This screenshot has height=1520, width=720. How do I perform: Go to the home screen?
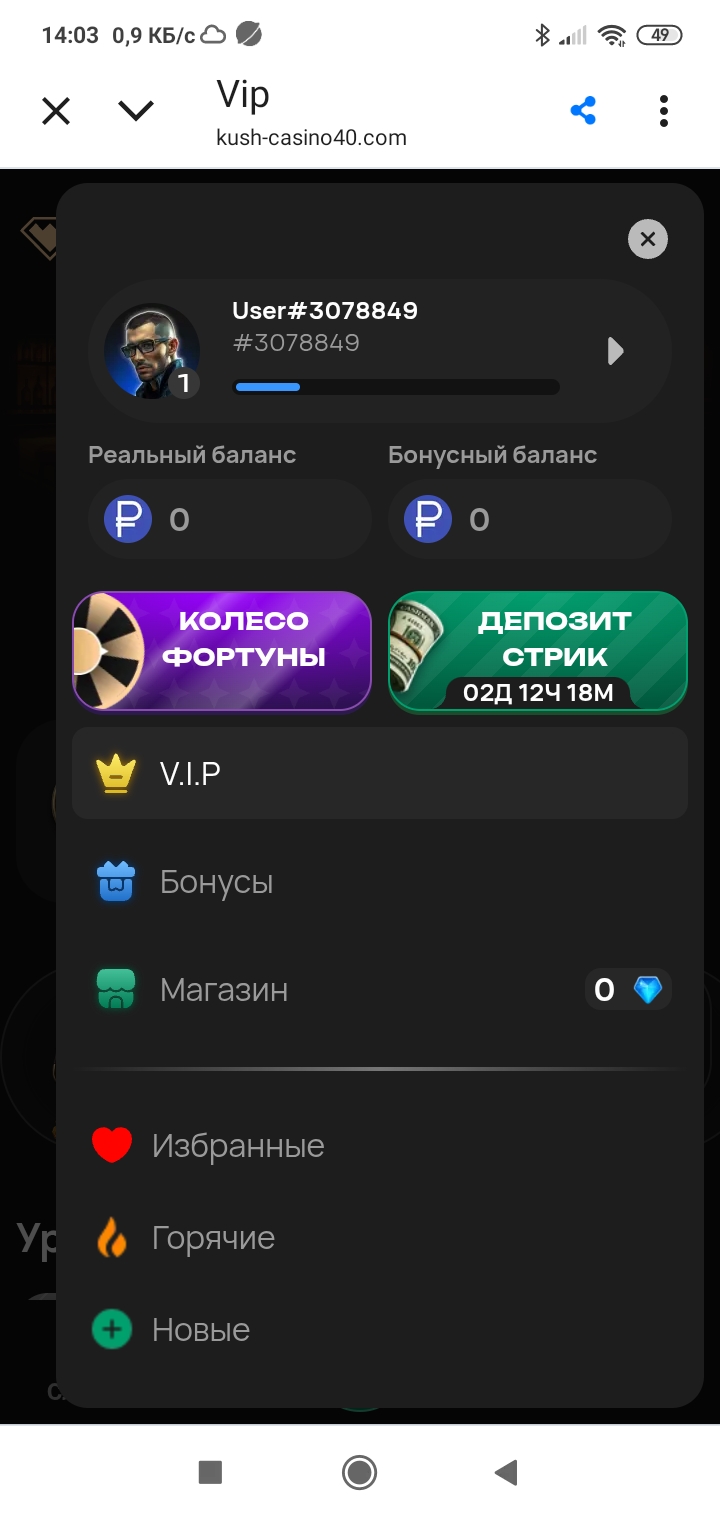click(359, 1472)
